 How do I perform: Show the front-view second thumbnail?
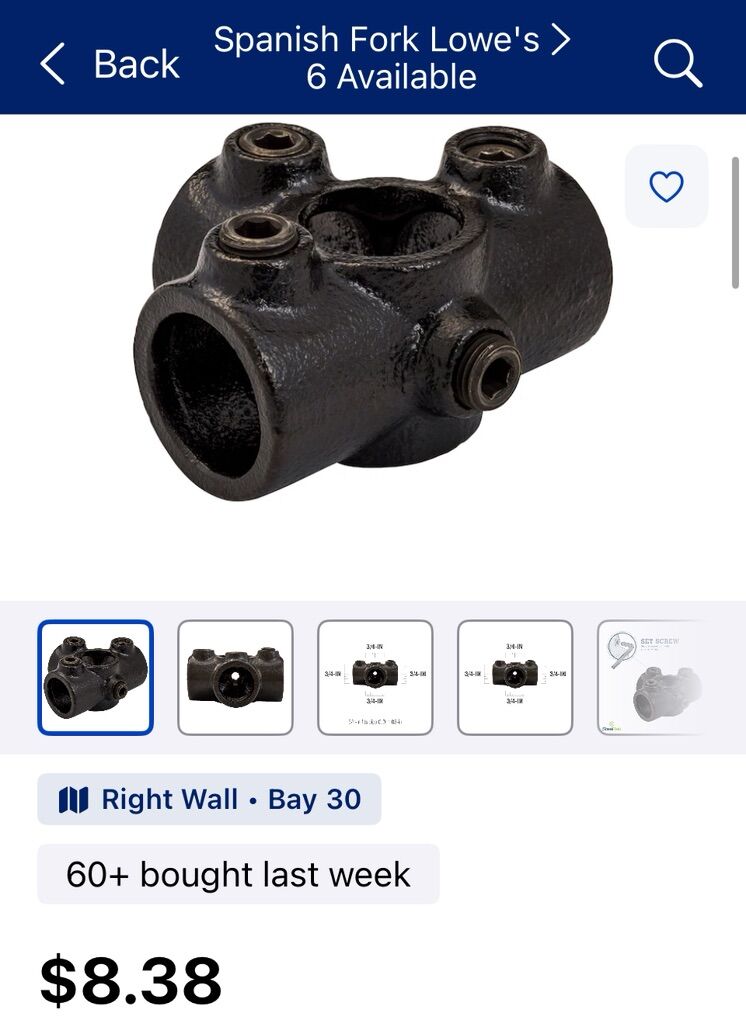click(x=235, y=677)
